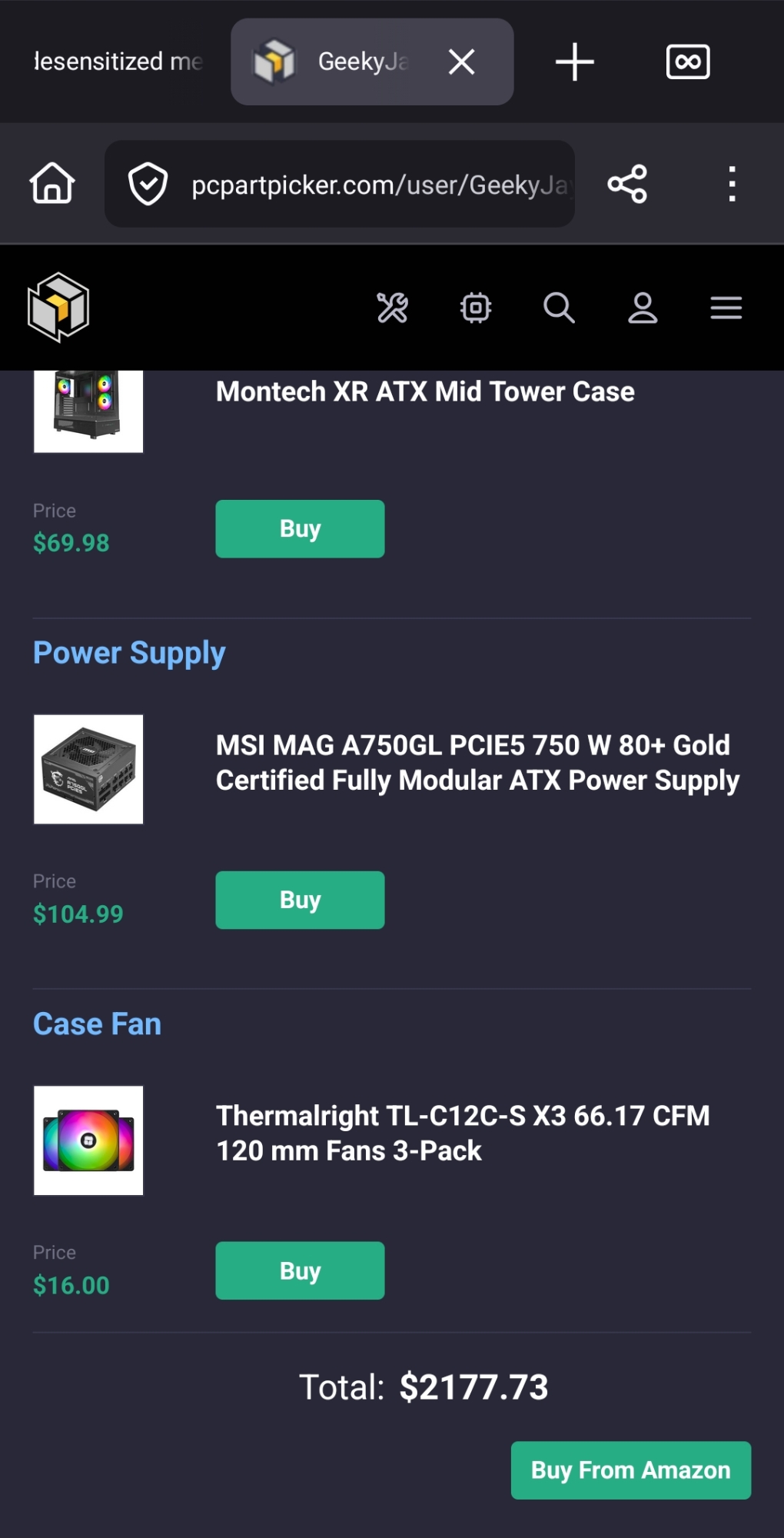Search PCPartPicker with the magnifier icon
The height and width of the screenshot is (1538, 784).
[x=559, y=308]
